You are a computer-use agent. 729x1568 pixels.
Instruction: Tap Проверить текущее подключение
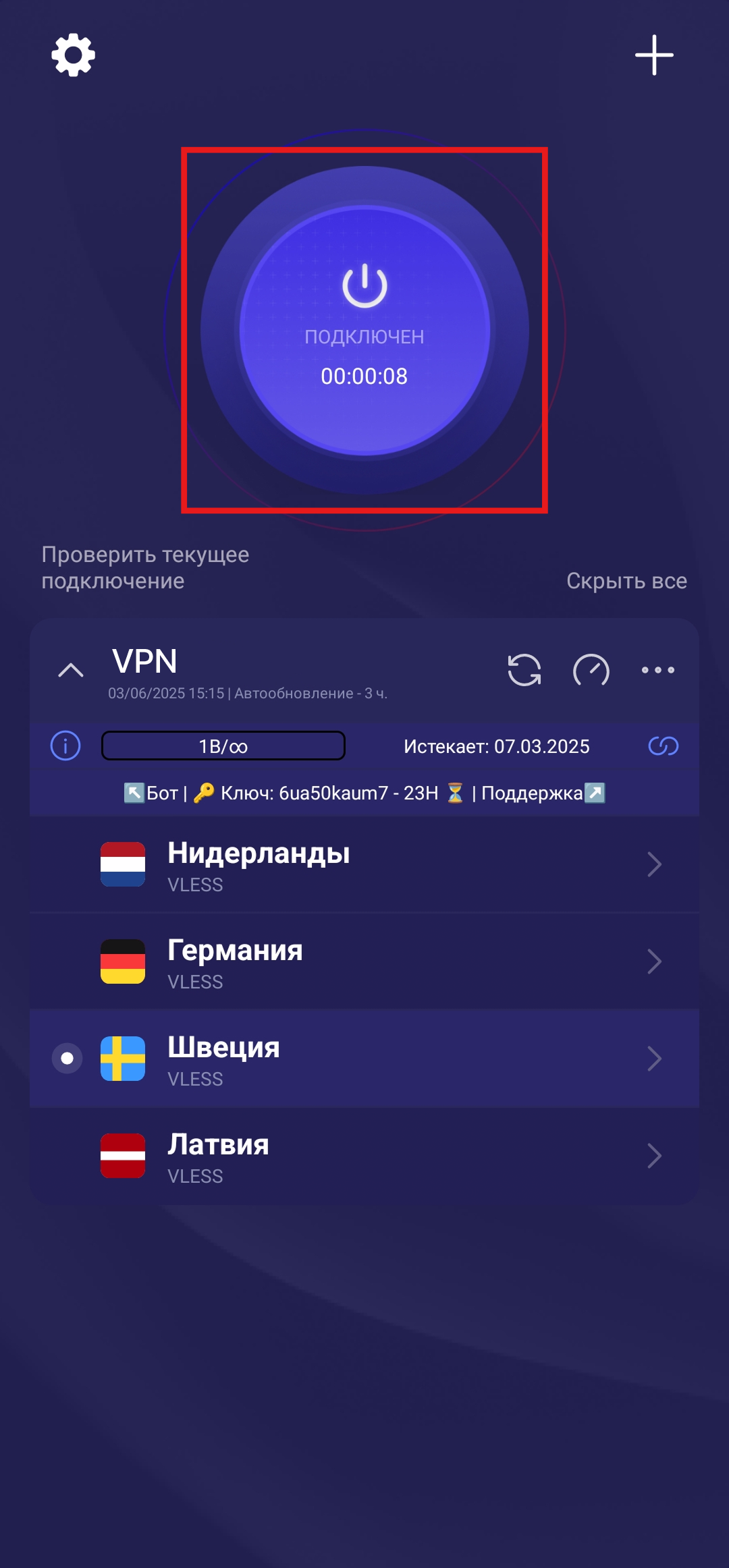click(x=145, y=567)
